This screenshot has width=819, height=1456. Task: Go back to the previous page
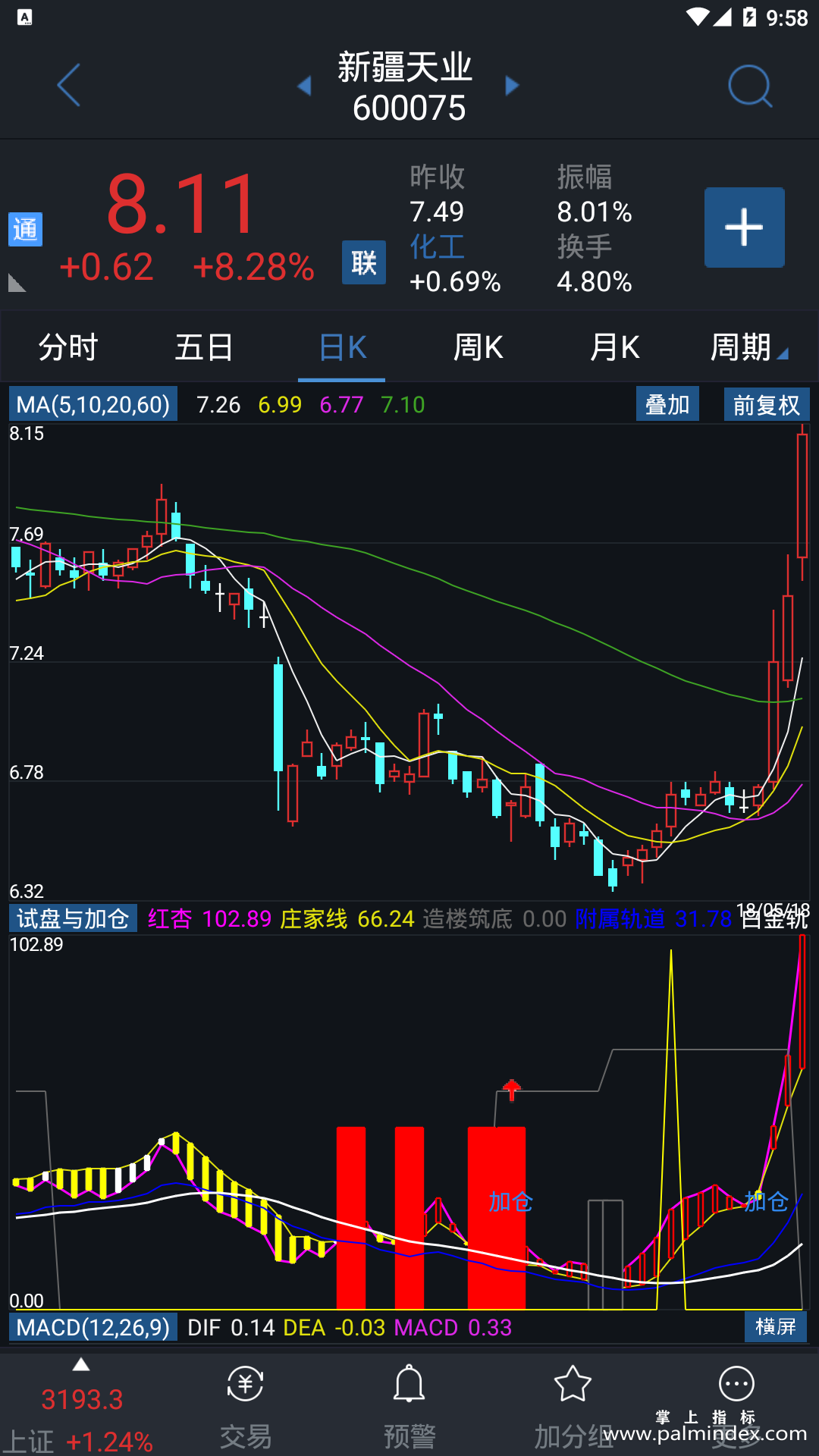pyautogui.click(x=69, y=85)
